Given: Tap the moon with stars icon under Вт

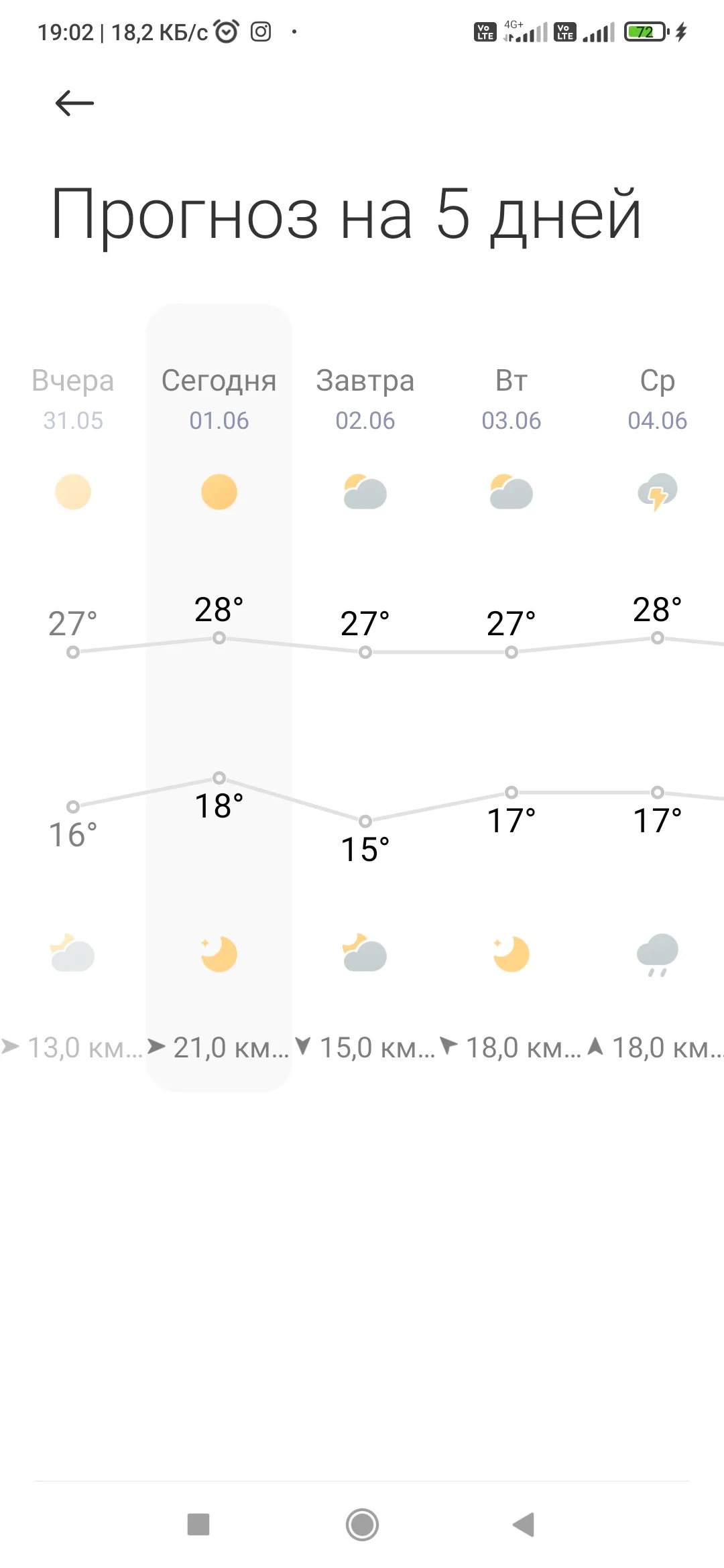Looking at the screenshot, I should (511, 954).
